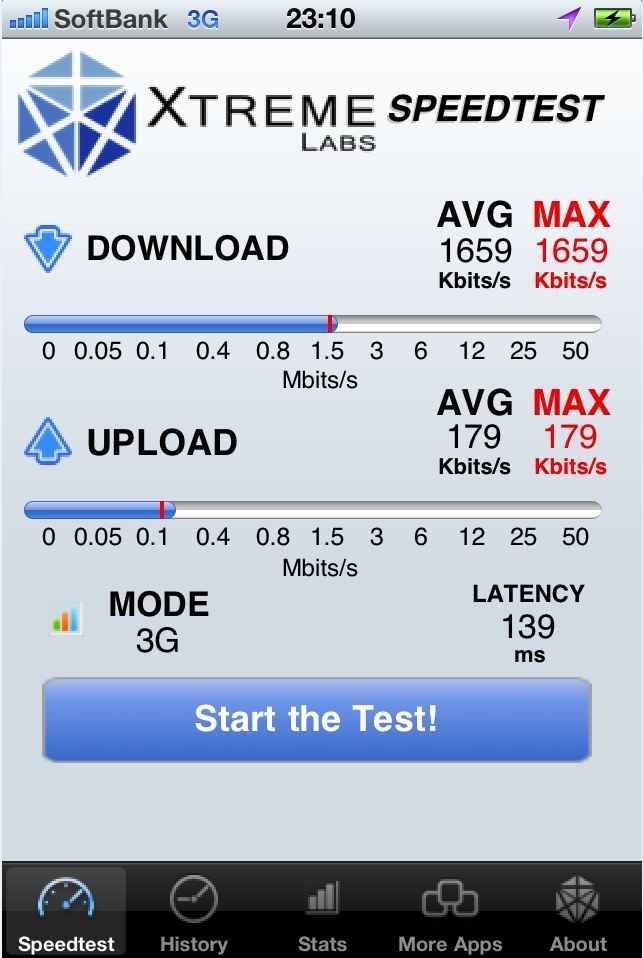Select the Speedtest tab

pyautogui.click(x=66, y=912)
